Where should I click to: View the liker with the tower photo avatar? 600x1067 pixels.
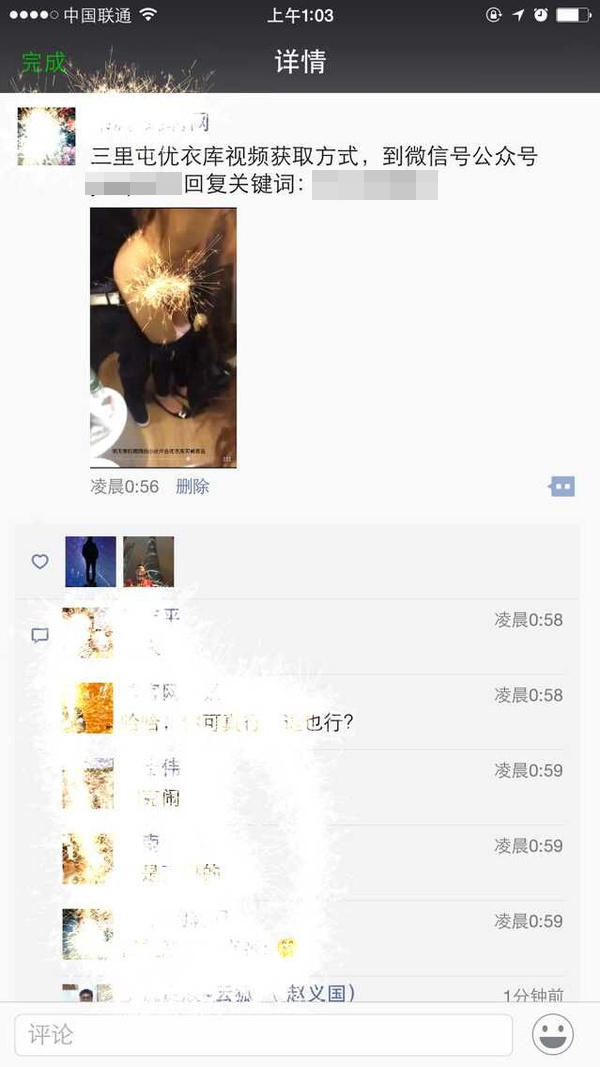[x=148, y=561]
